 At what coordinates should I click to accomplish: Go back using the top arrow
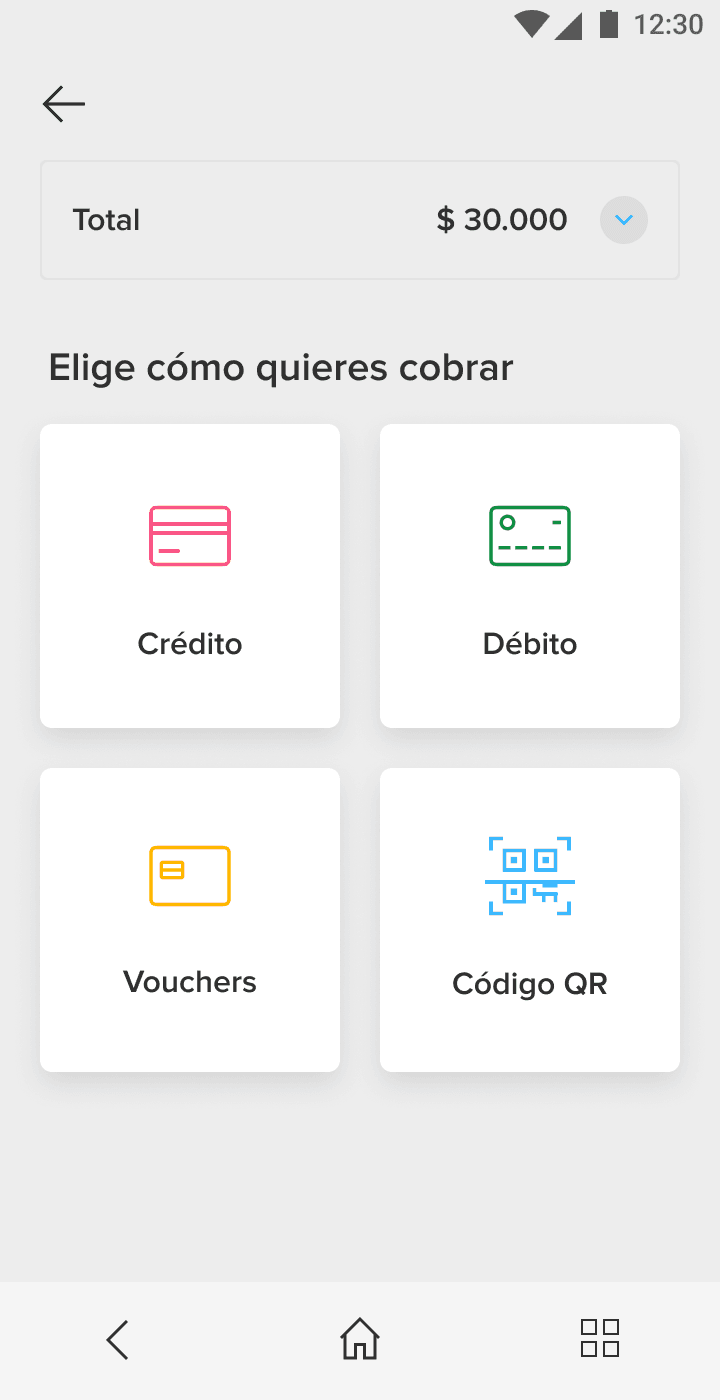pos(64,104)
